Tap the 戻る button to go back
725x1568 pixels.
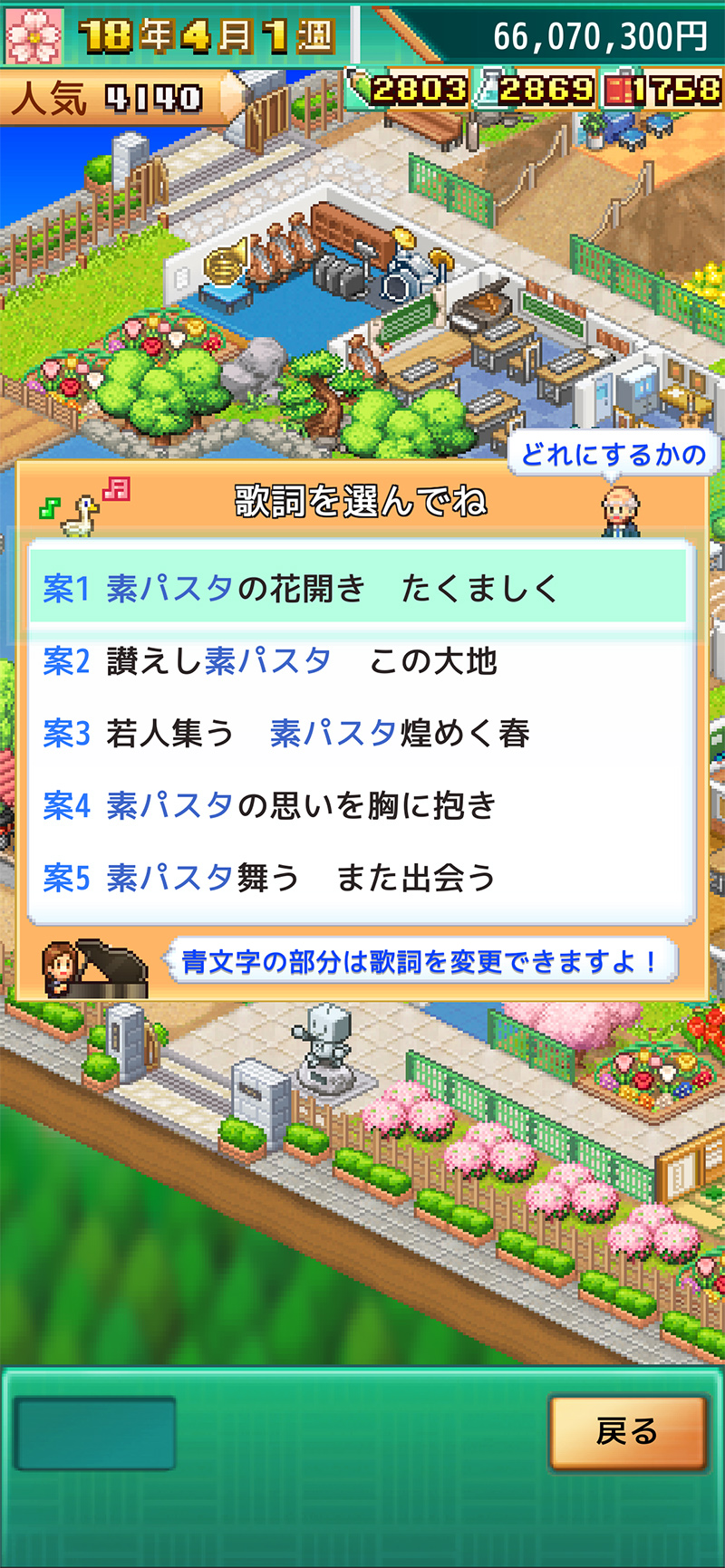pos(627,1432)
